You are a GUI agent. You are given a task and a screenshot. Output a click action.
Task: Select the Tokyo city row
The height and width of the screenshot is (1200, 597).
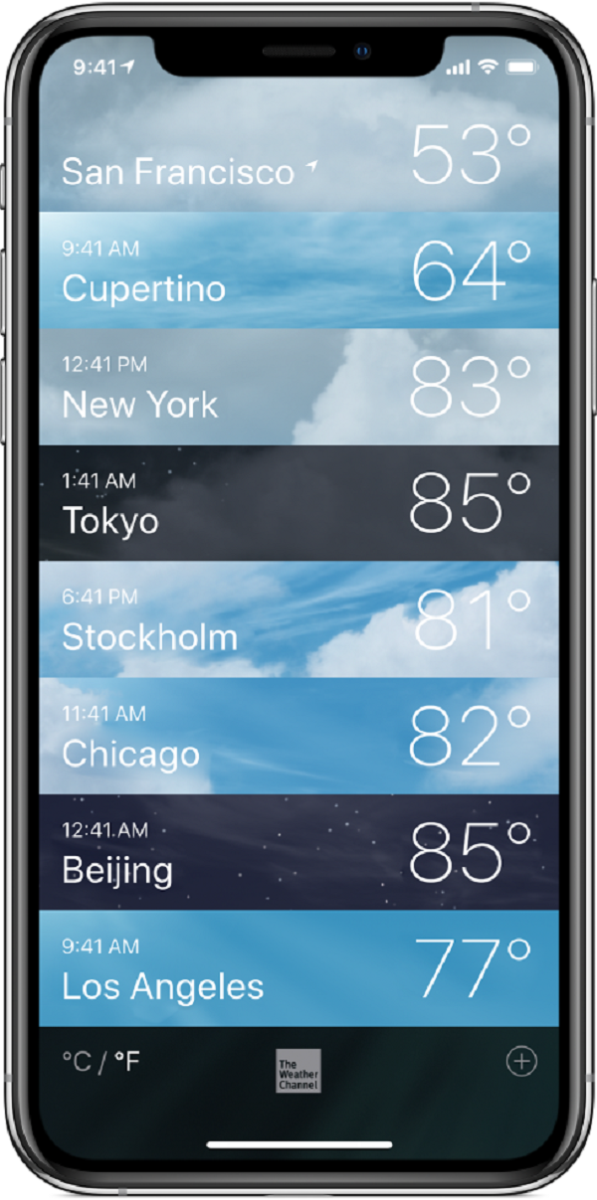[x=298, y=503]
